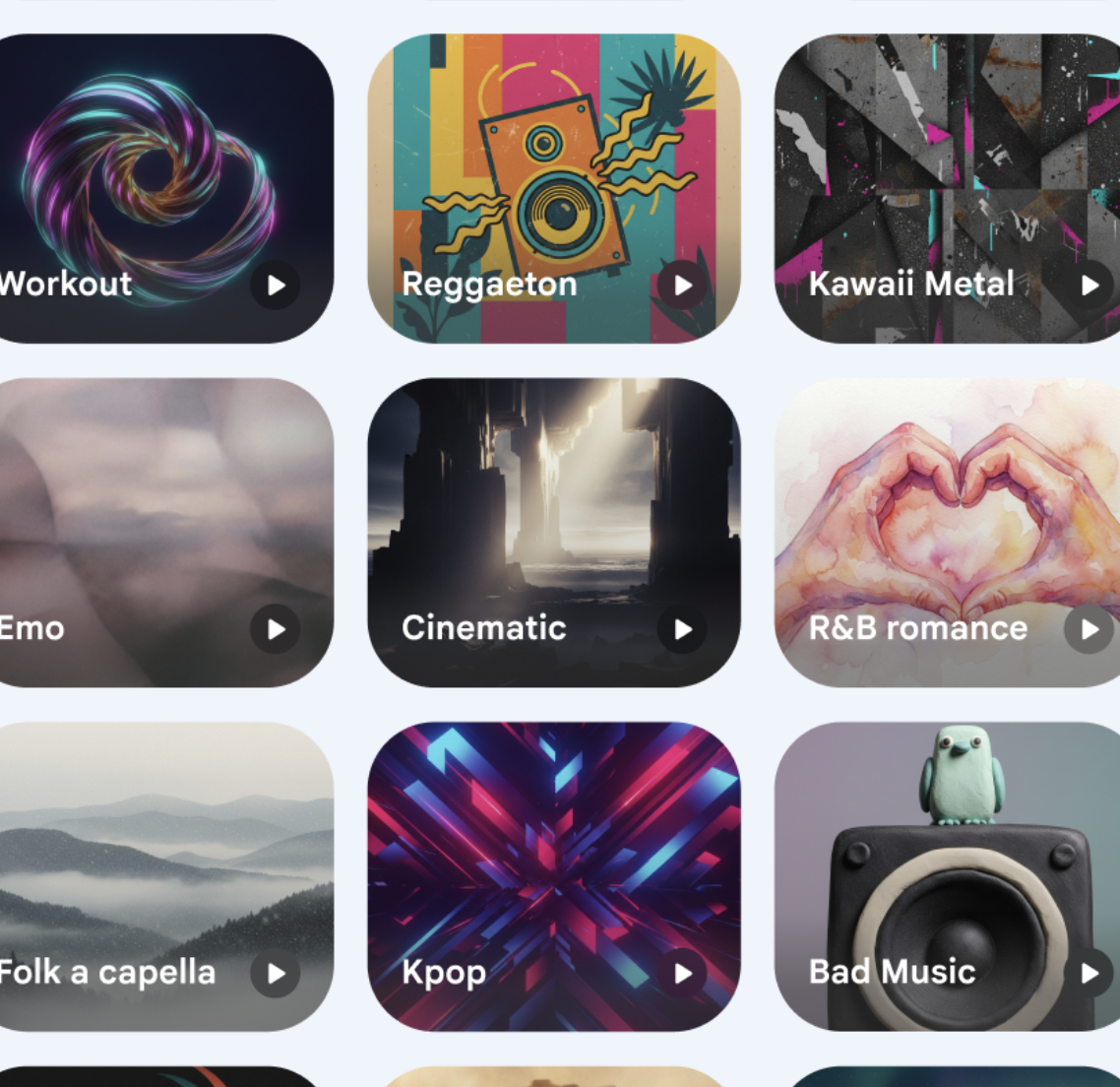Image resolution: width=1120 pixels, height=1087 pixels.
Task: Play the R&B romance sample
Action: point(1089,629)
